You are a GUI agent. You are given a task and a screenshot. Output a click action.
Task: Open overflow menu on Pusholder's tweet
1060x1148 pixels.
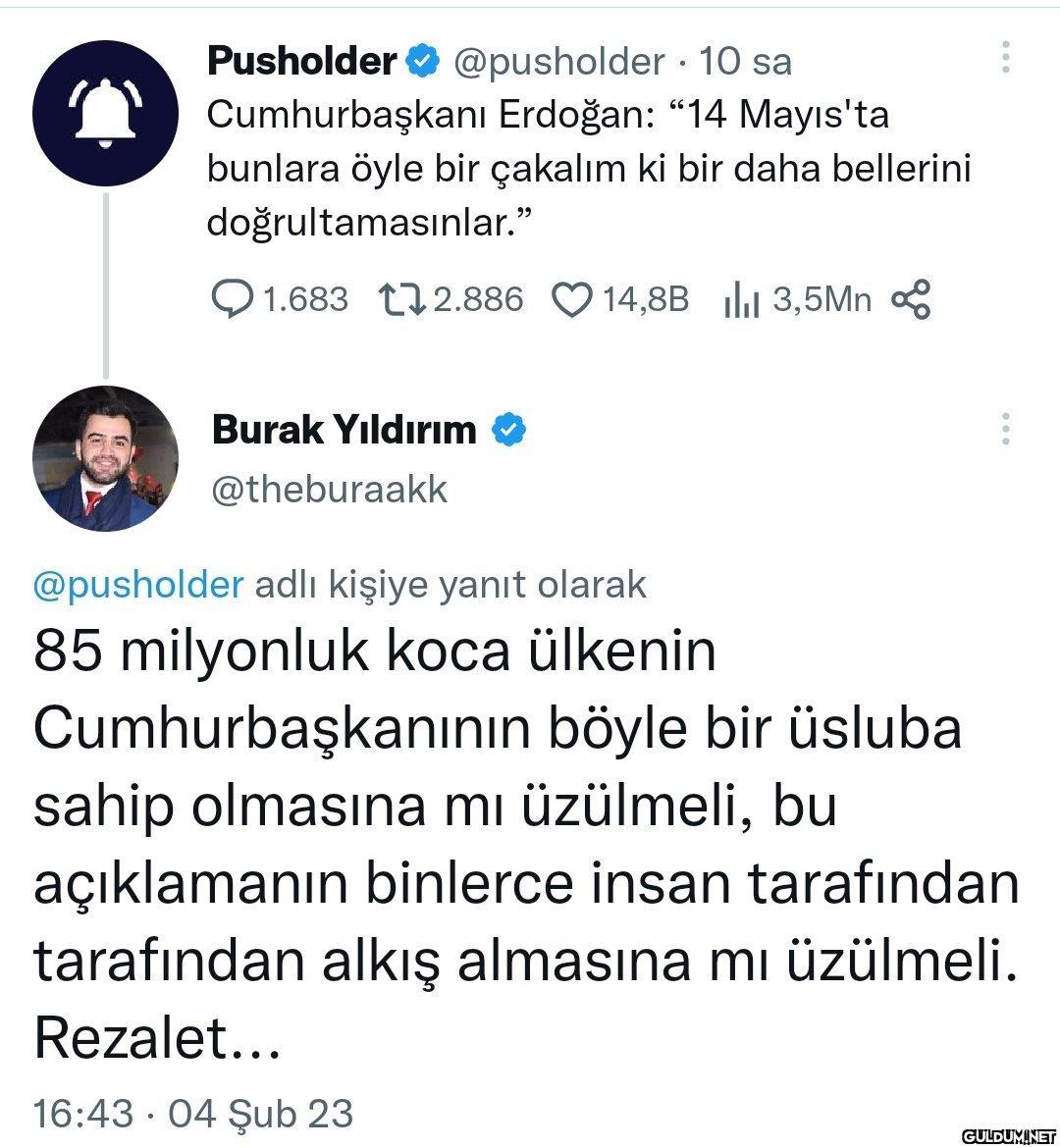(x=1006, y=59)
